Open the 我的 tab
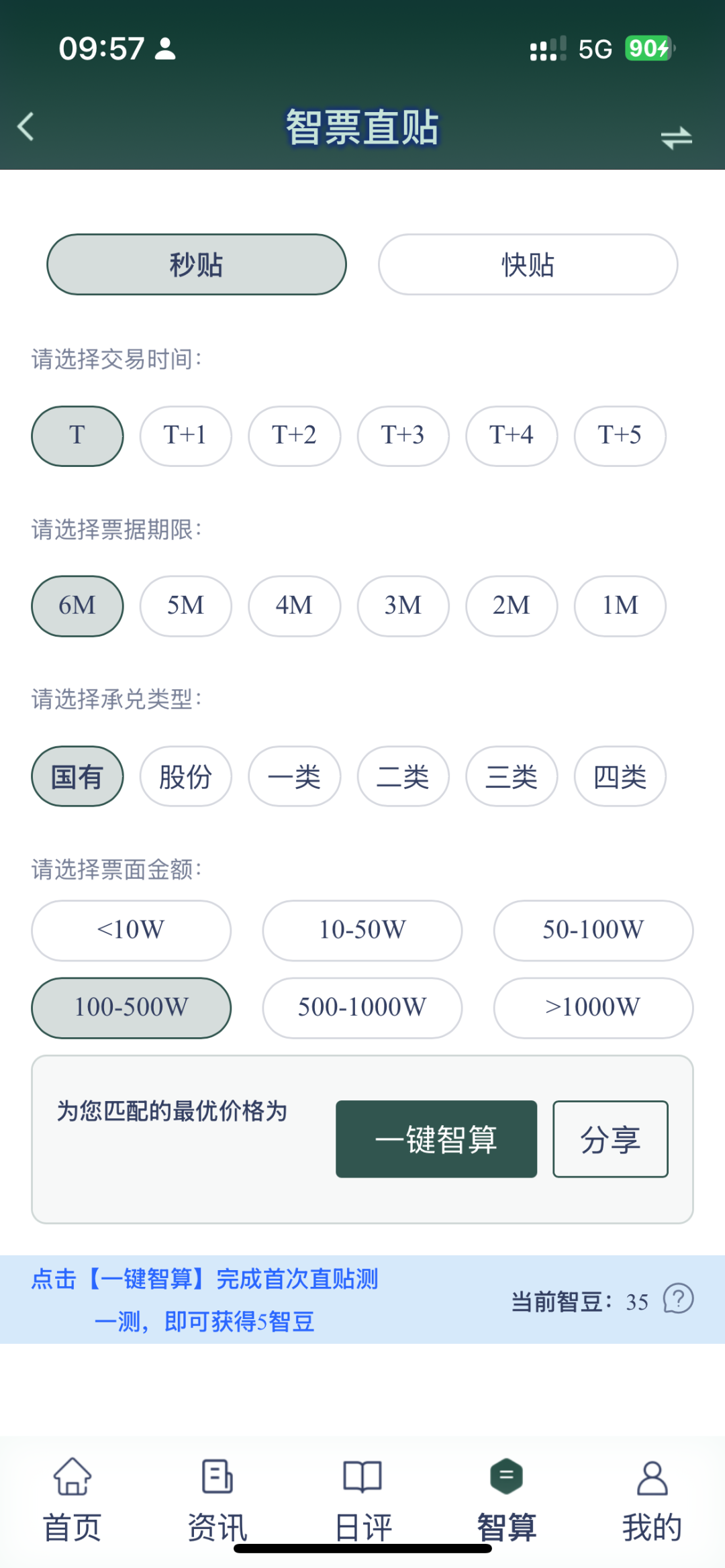Screen dimensions: 725x1568 point(652,1500)
